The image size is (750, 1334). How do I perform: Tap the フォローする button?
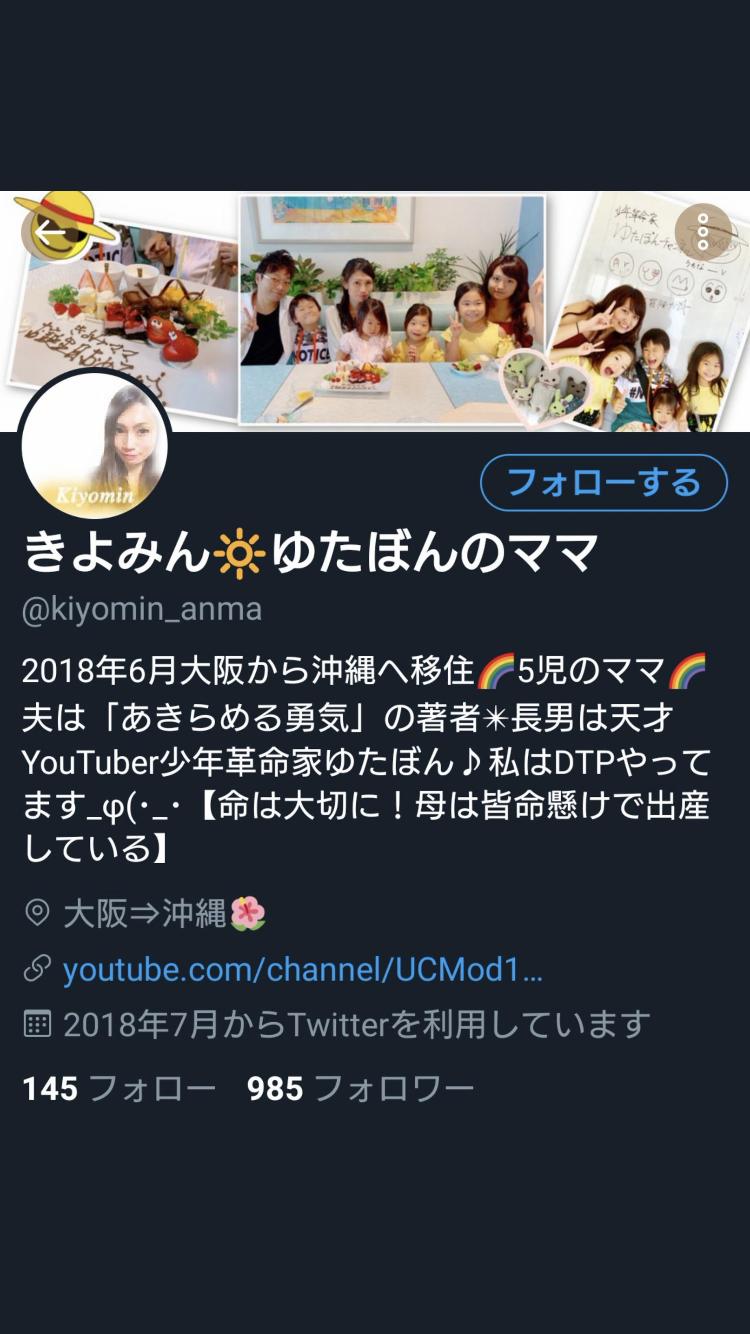click(604, 483)
